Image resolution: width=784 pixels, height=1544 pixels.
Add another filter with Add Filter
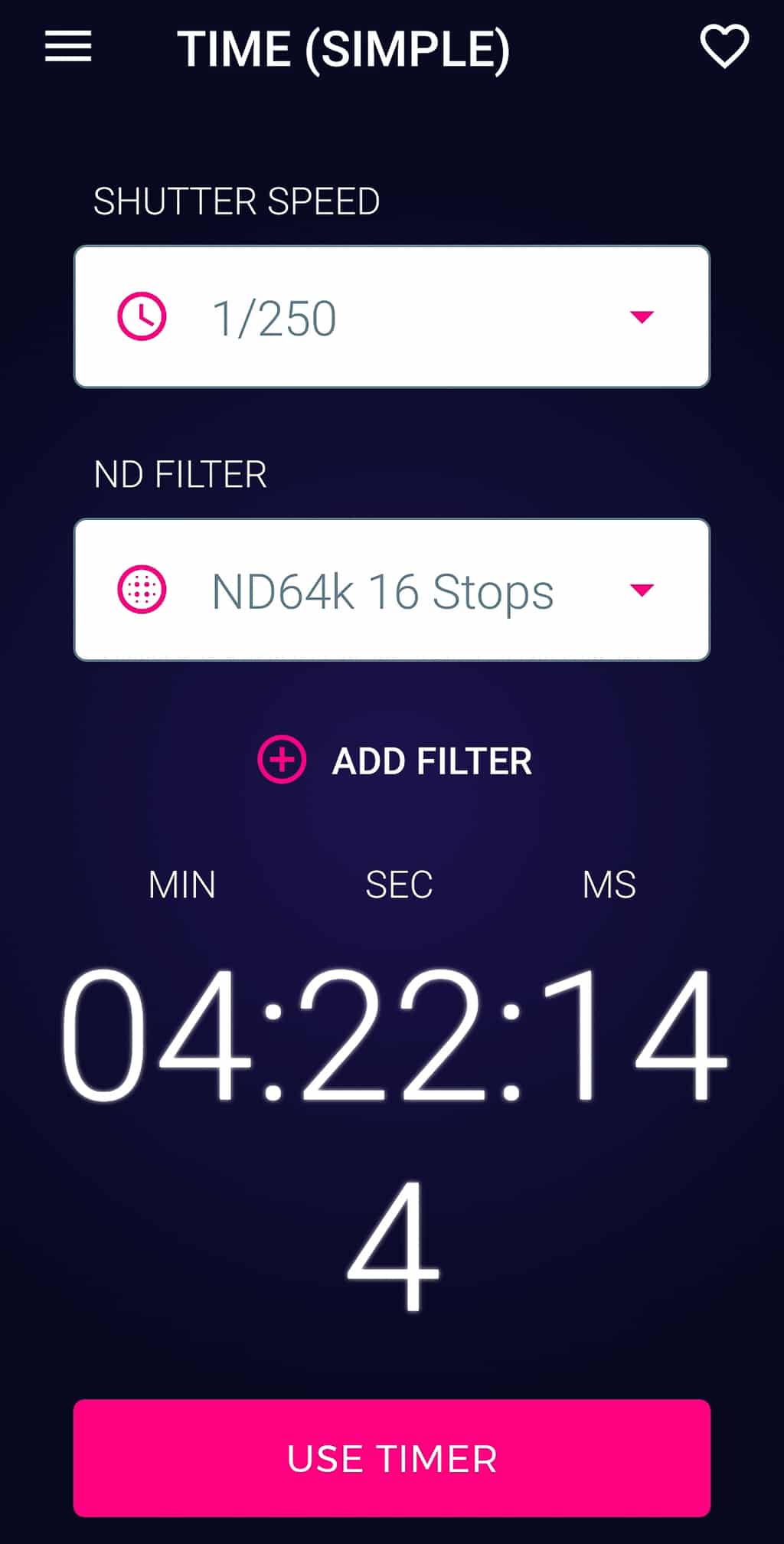[x=394, y=761]
